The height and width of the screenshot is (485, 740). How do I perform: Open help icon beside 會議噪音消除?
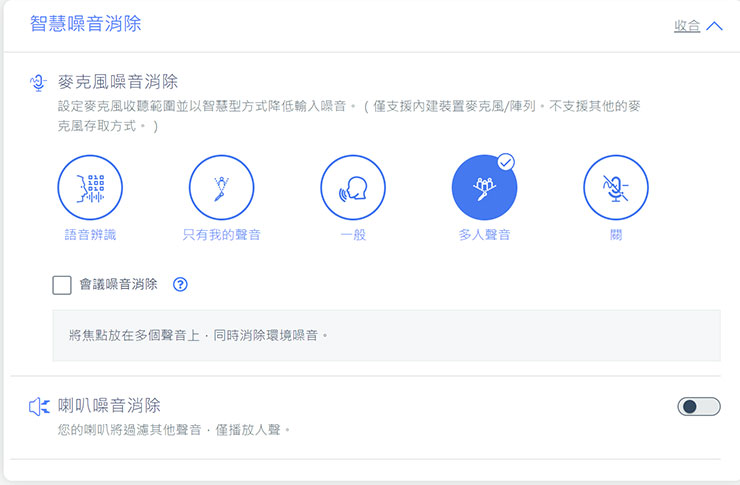click(181, 285)
